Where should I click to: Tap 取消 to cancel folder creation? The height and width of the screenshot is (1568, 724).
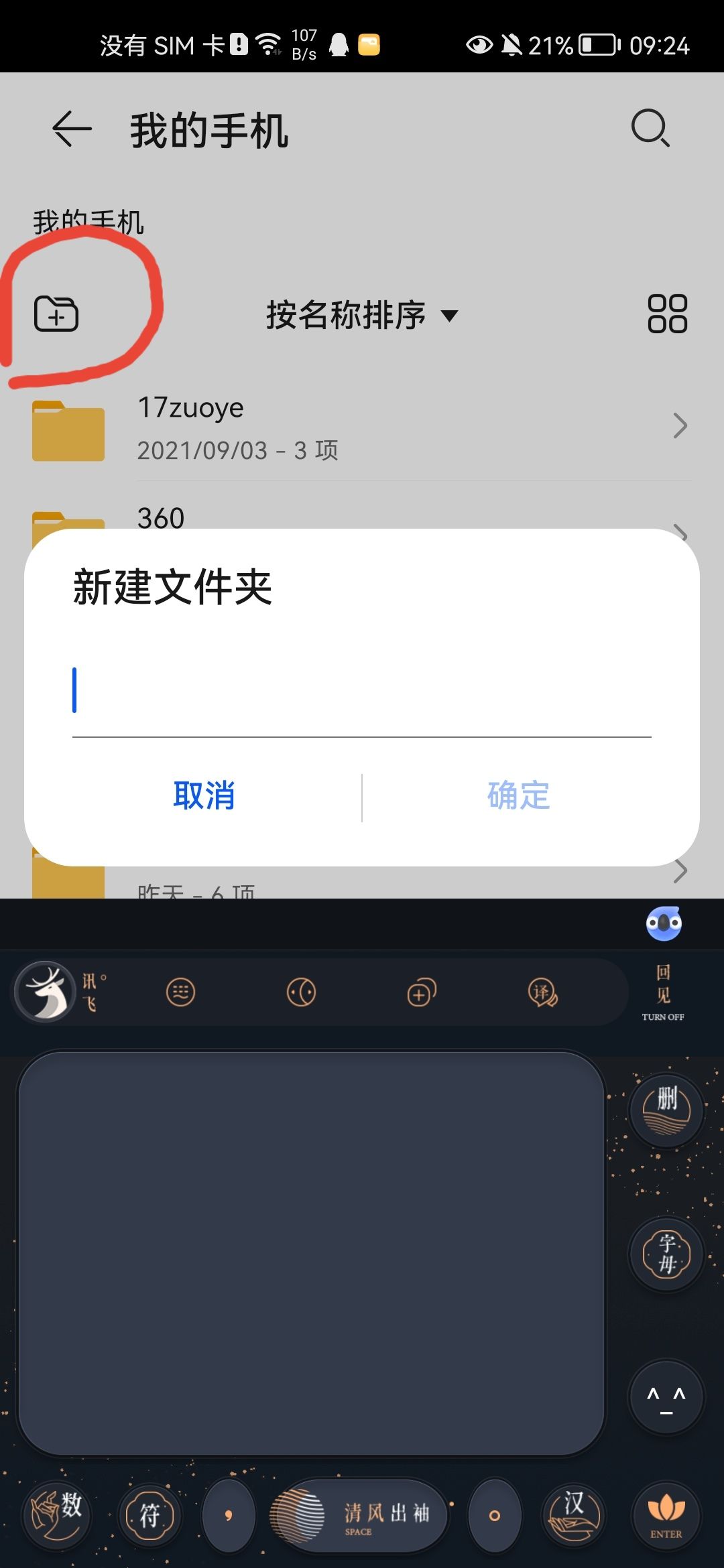[x=204, y=796]
